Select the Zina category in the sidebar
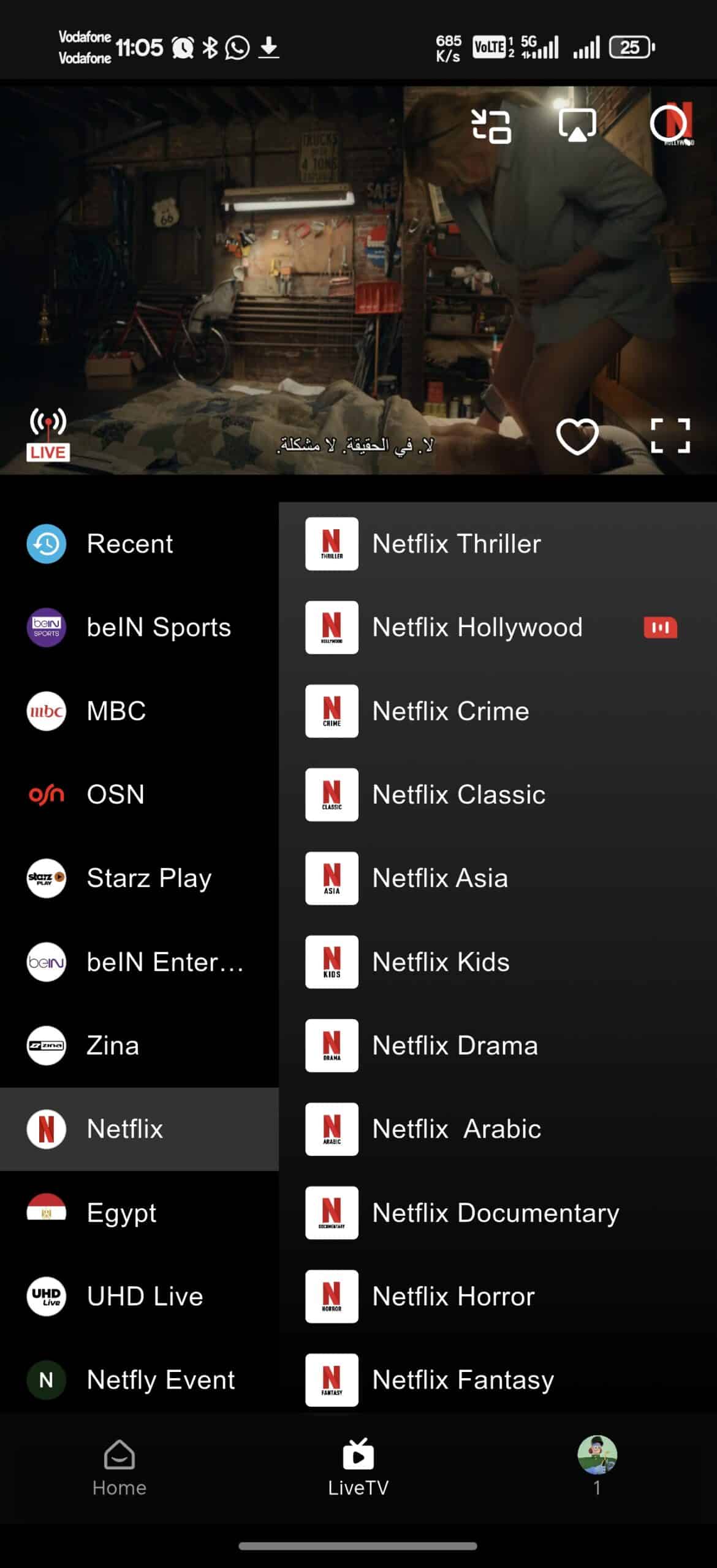 (x=45, y=1046)
